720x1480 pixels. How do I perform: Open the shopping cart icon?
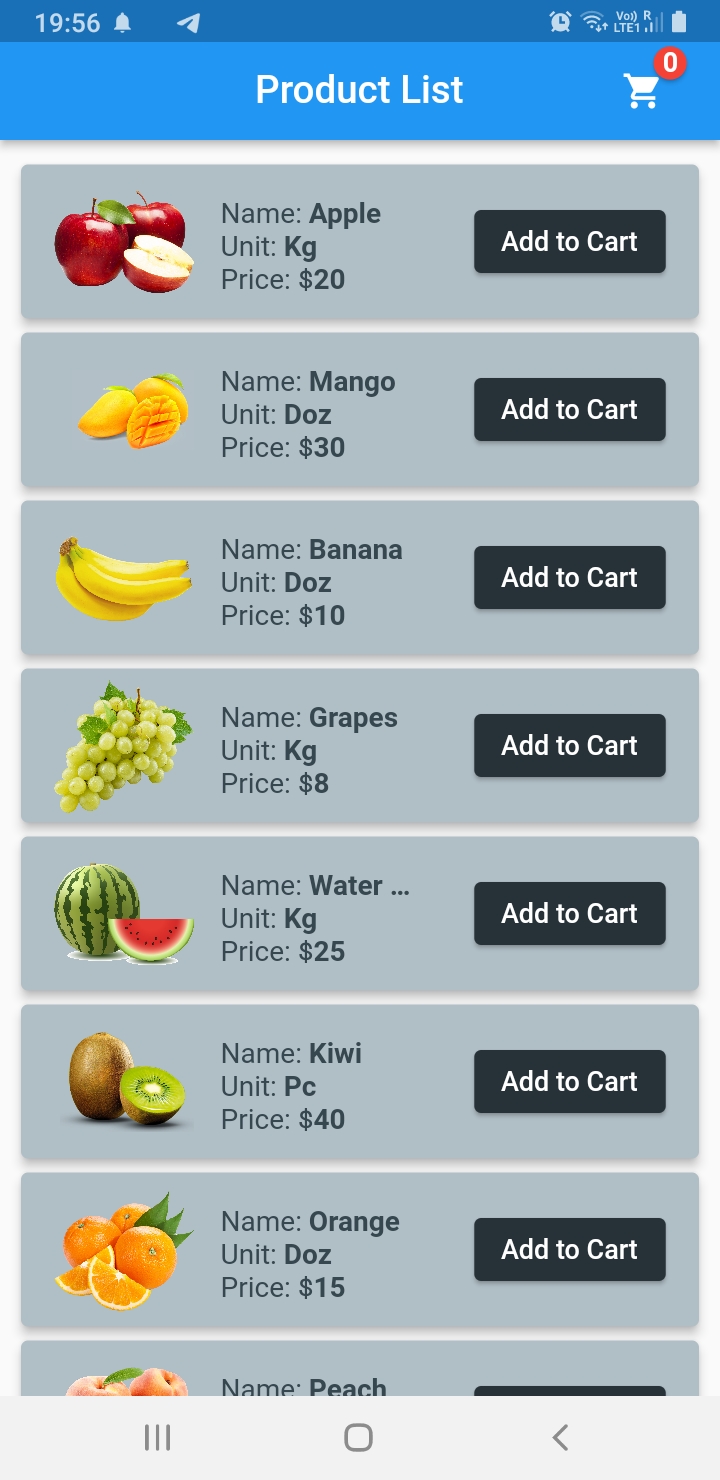(642, 91)
